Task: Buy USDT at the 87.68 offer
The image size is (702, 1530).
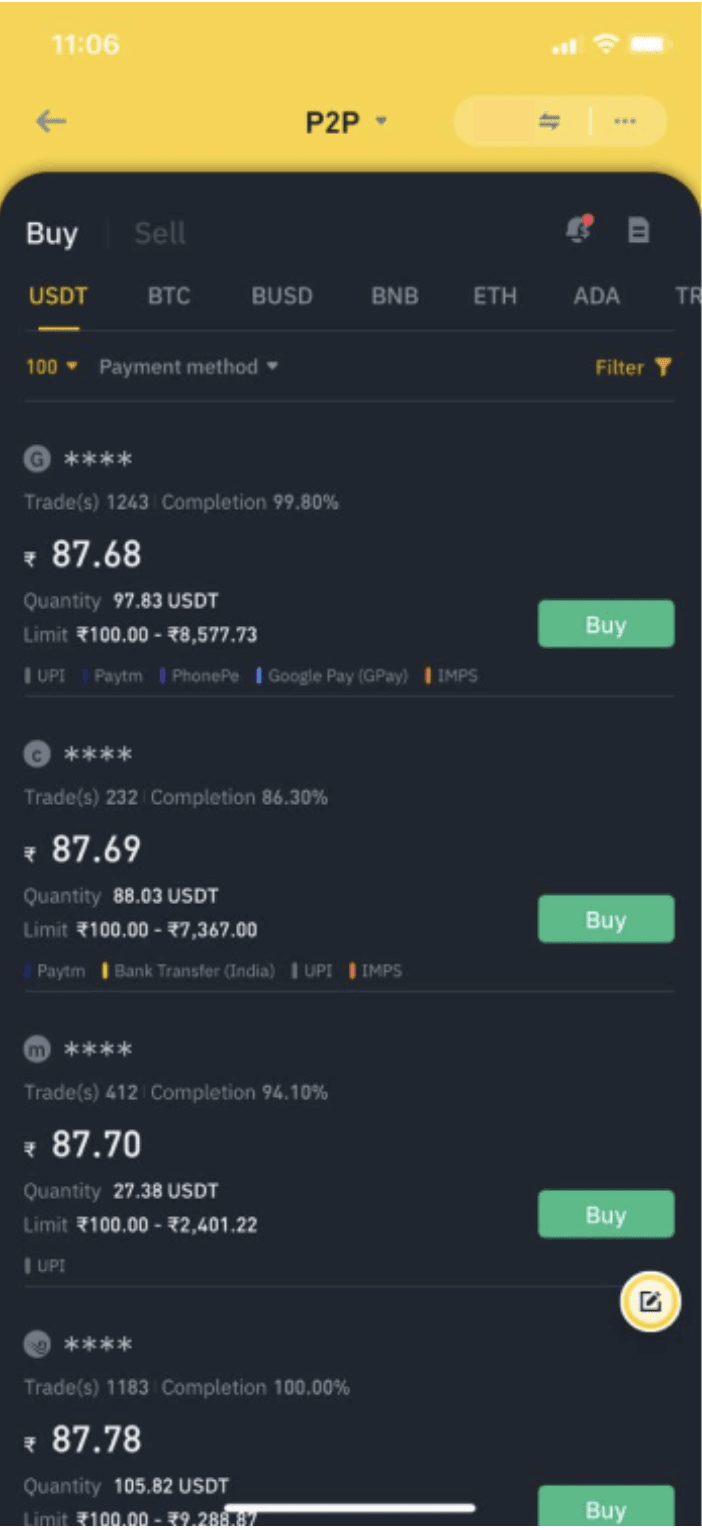Action: coord(606,624)
